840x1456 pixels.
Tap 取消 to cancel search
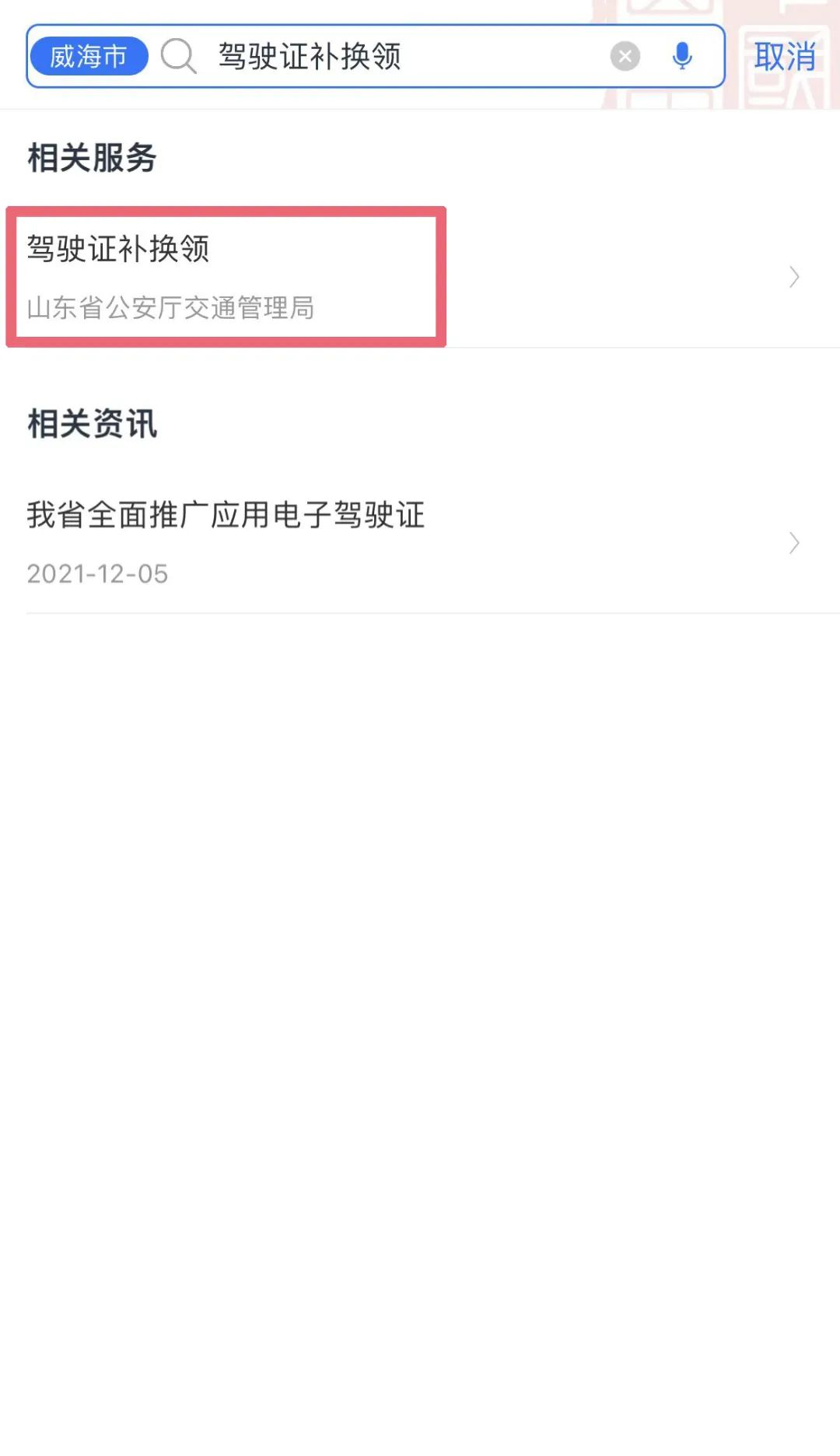[x=784, y=57]
